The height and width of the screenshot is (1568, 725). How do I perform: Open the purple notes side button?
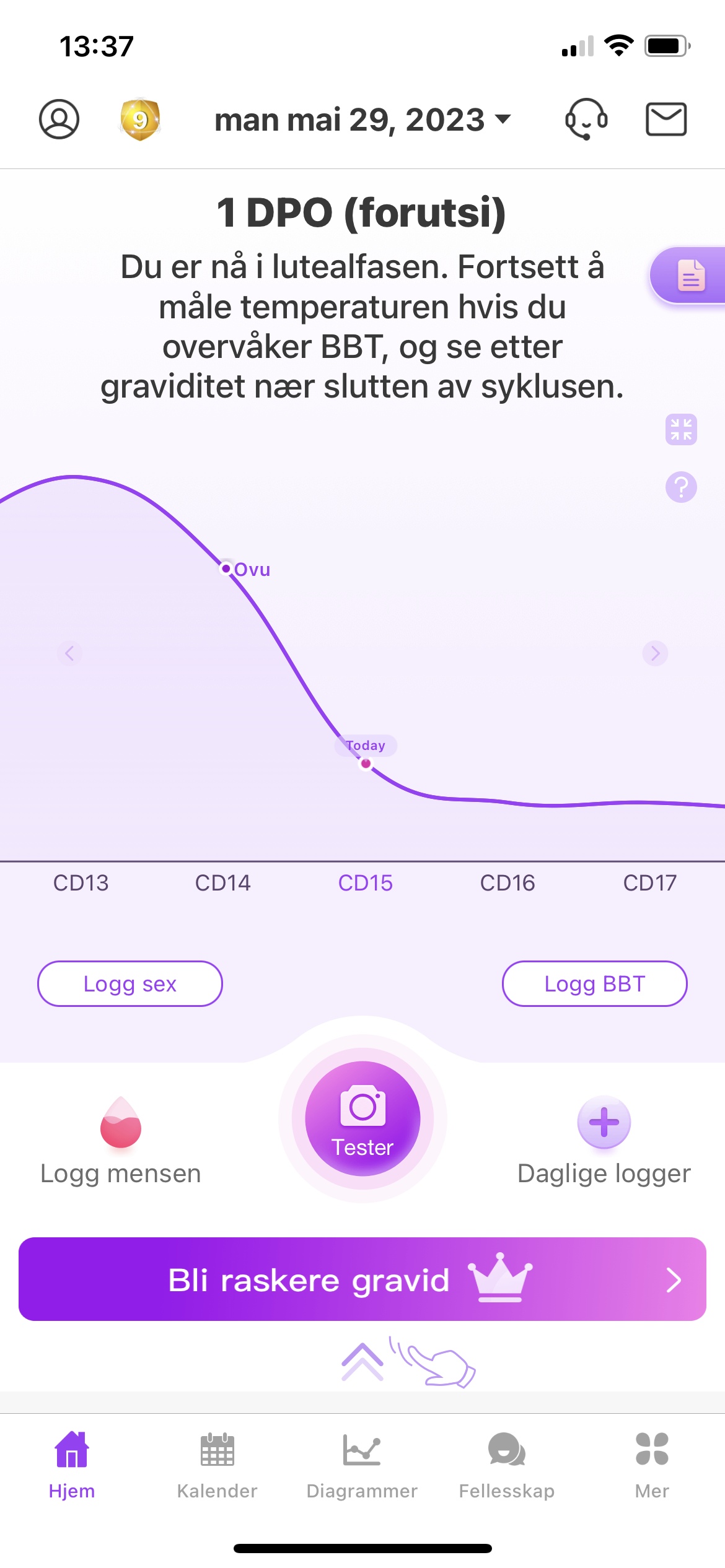coord(689,276)
